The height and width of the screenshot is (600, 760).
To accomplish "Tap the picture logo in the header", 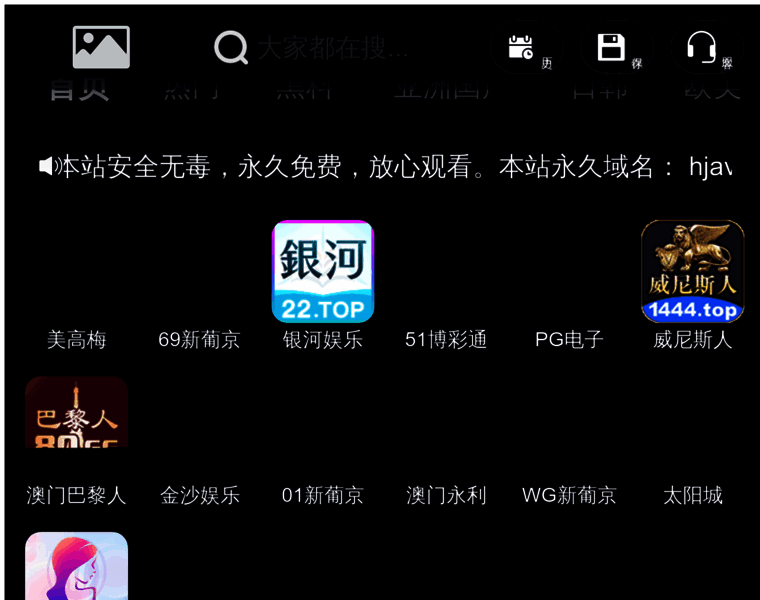I will pos(101,47).
